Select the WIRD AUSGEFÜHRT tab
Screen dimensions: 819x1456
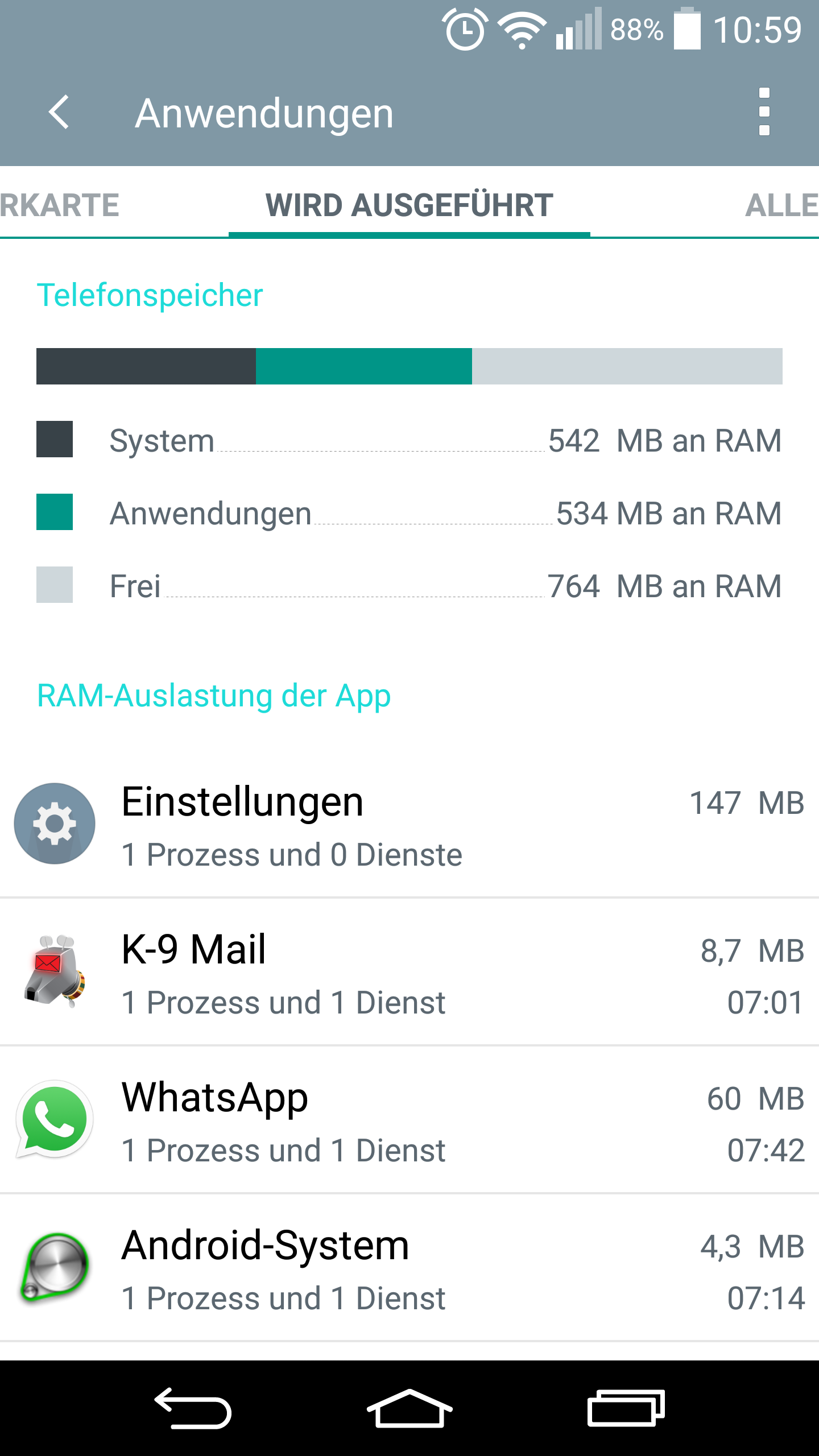tap(409, 205)
